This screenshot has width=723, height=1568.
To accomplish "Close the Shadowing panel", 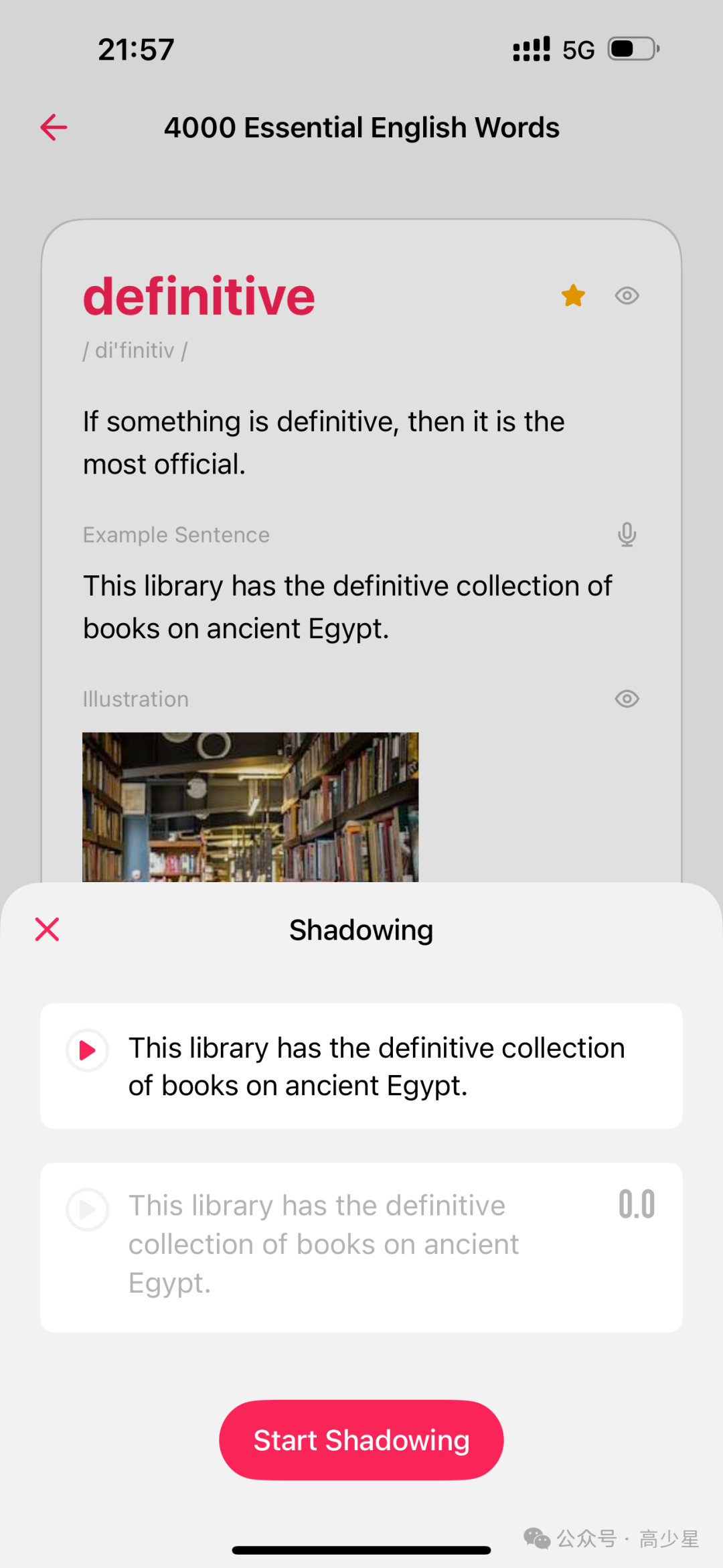I will tap(47, 929).
